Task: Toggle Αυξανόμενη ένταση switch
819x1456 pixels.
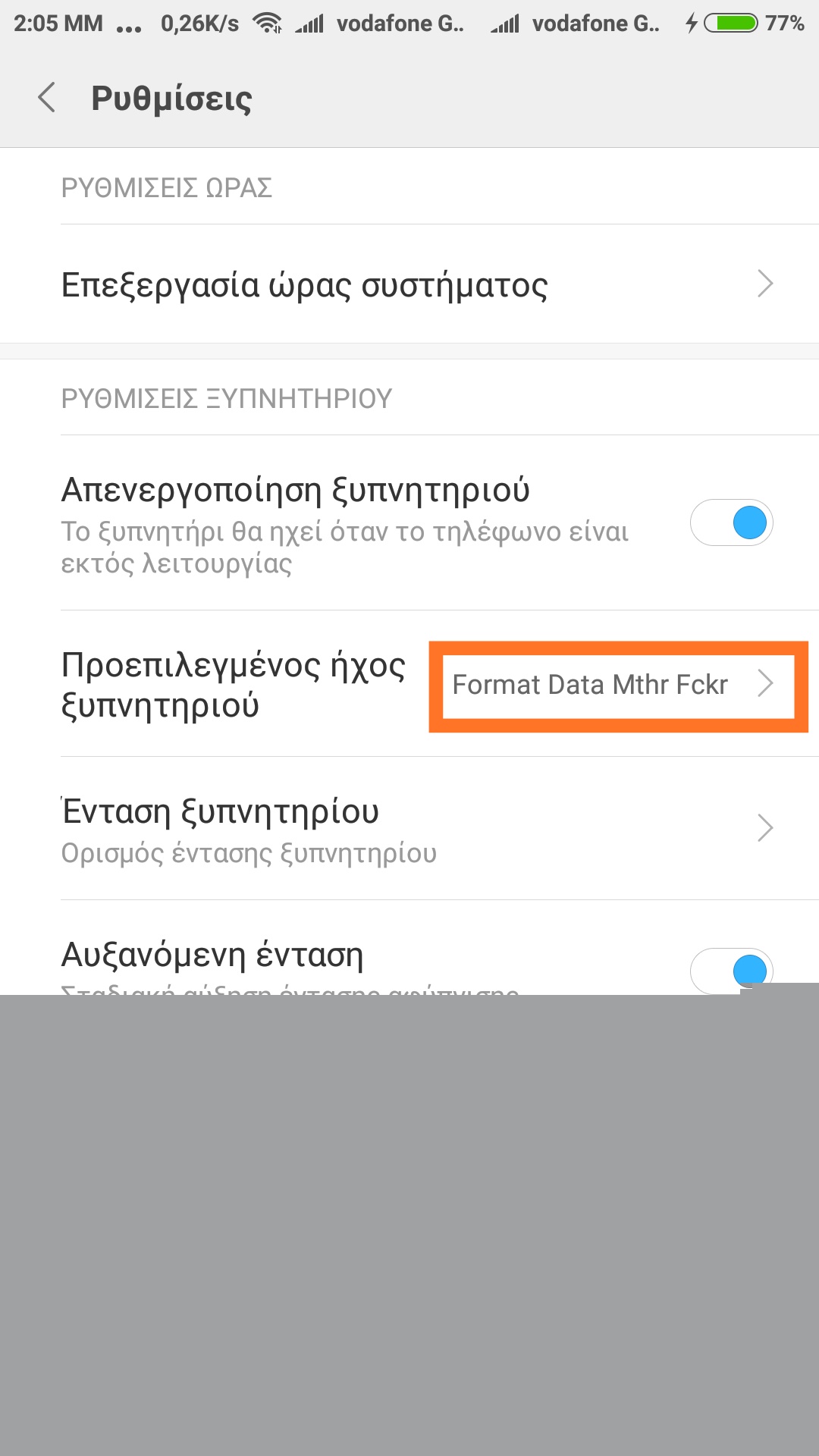Action: [x=730, y=970]
